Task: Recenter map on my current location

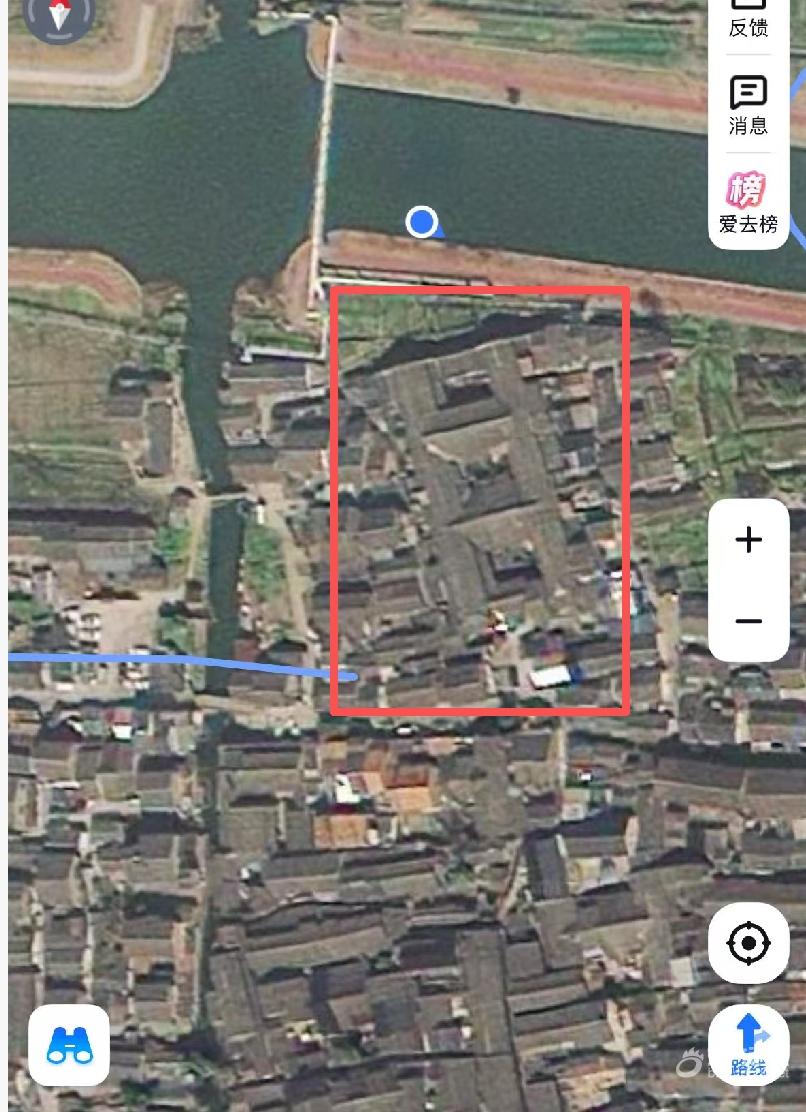Action: click(x=749, y=943)
